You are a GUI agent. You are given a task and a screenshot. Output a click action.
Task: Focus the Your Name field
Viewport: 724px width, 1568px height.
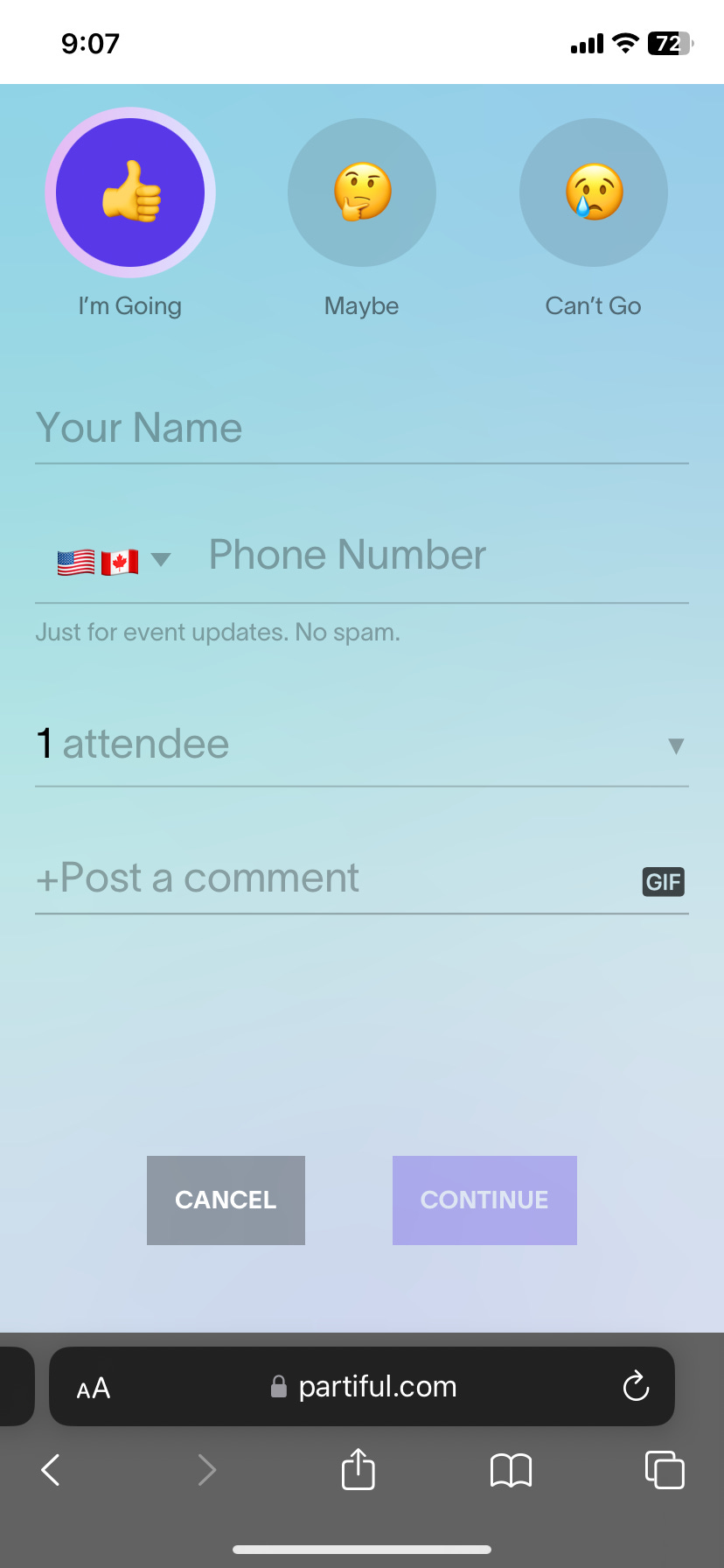(x=362, y=429)
